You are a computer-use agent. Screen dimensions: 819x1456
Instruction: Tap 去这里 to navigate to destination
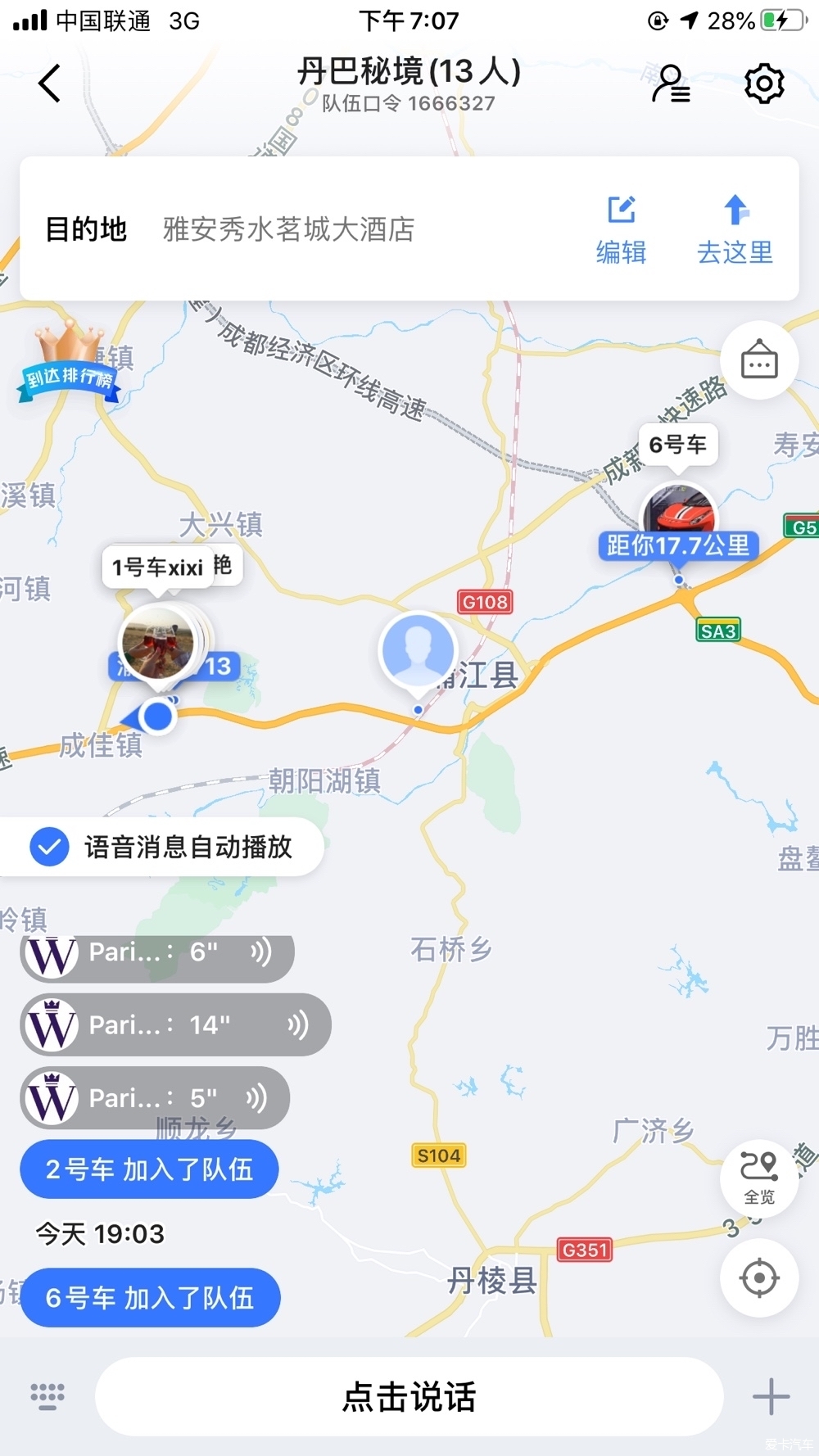[x=735, y=229]
